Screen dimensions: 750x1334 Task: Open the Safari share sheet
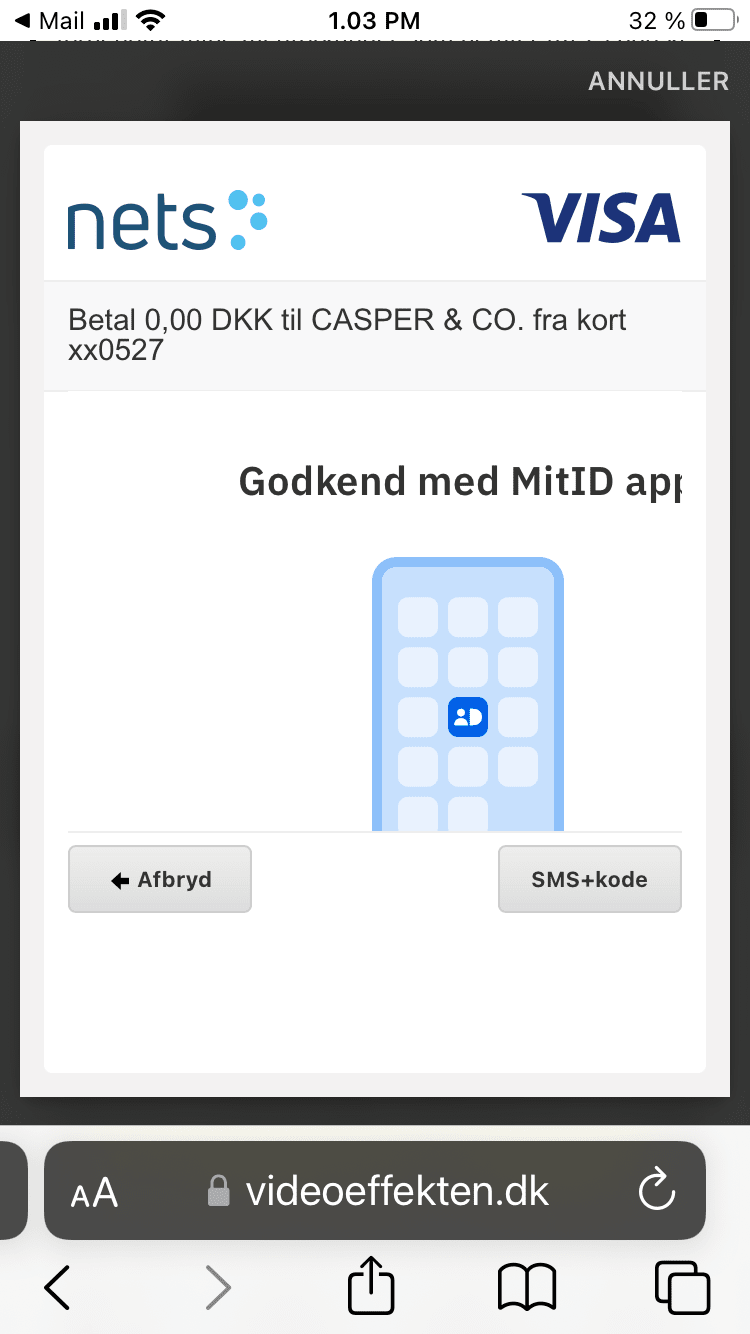pyautogui.click(x=371, y=1287)
